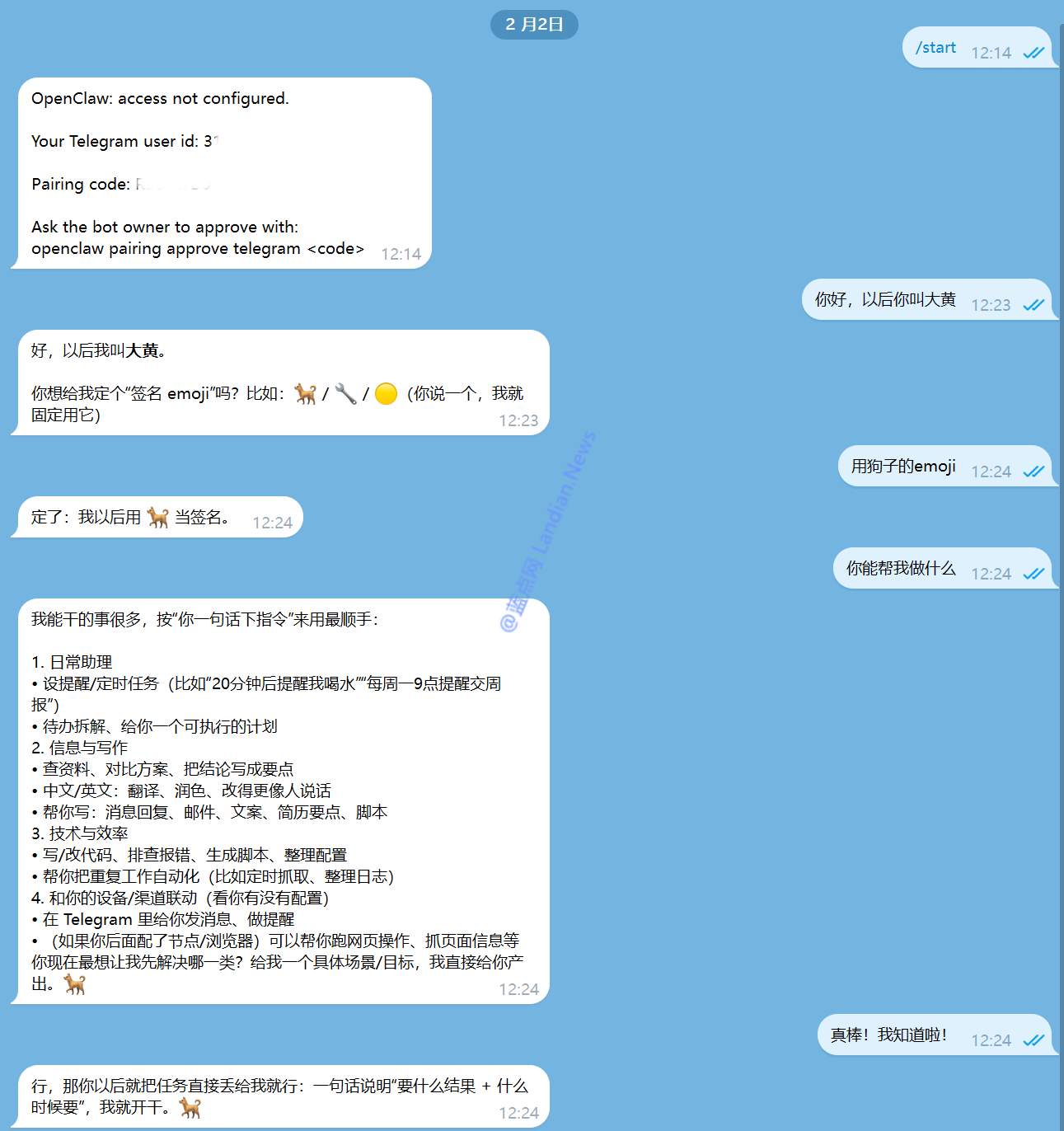Open the 2月2日 date chip

click(534, 25)
